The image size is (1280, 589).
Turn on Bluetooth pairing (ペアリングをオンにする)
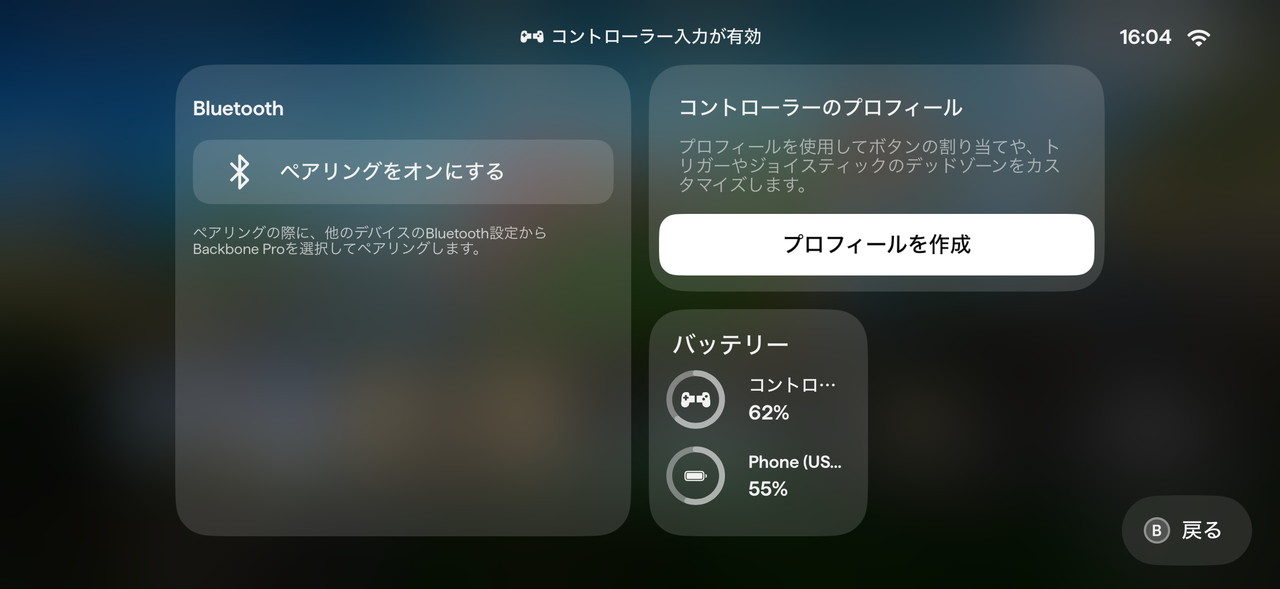point(402,172)
